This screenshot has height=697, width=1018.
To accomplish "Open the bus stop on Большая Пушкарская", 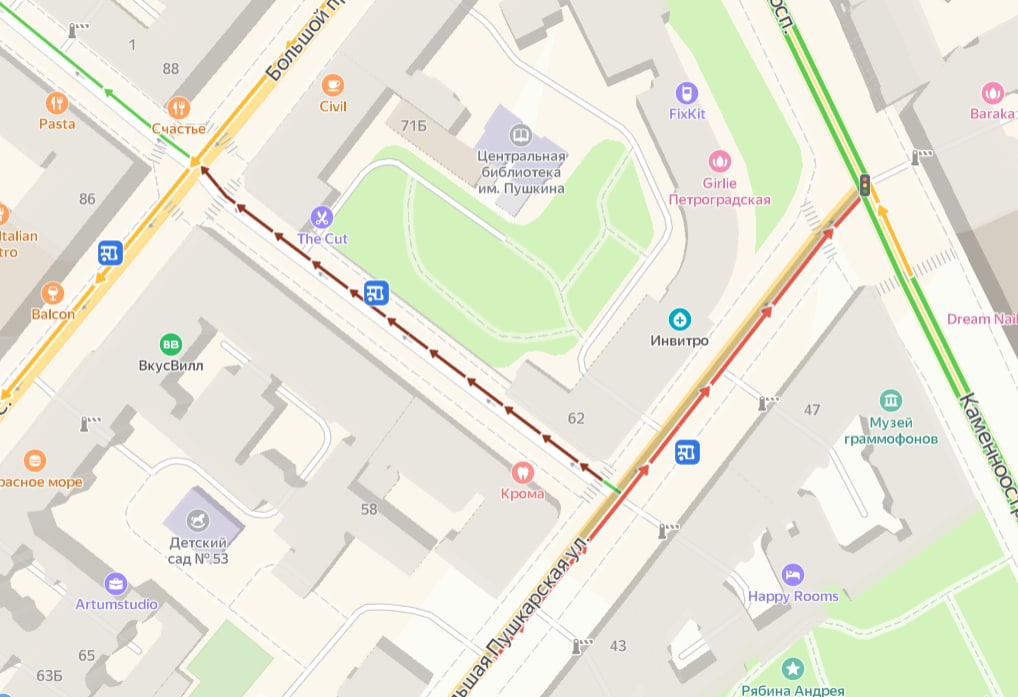I will (x=687, y=452).
